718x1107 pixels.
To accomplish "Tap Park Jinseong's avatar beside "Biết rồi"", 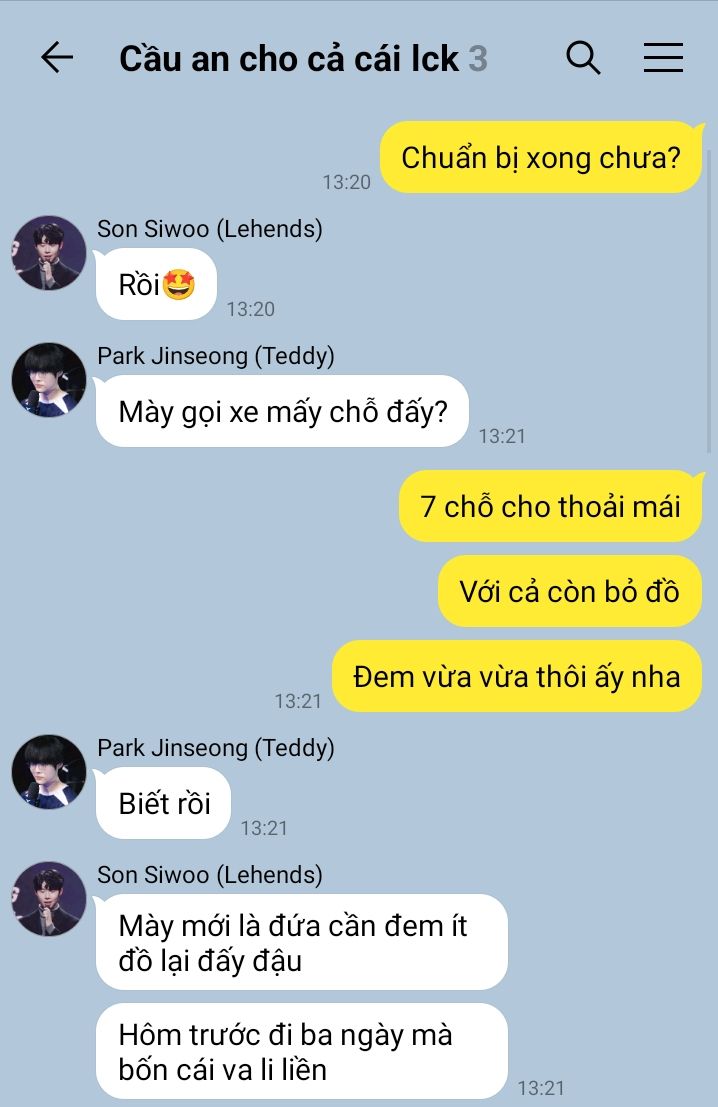I will [x=48, y=772].
